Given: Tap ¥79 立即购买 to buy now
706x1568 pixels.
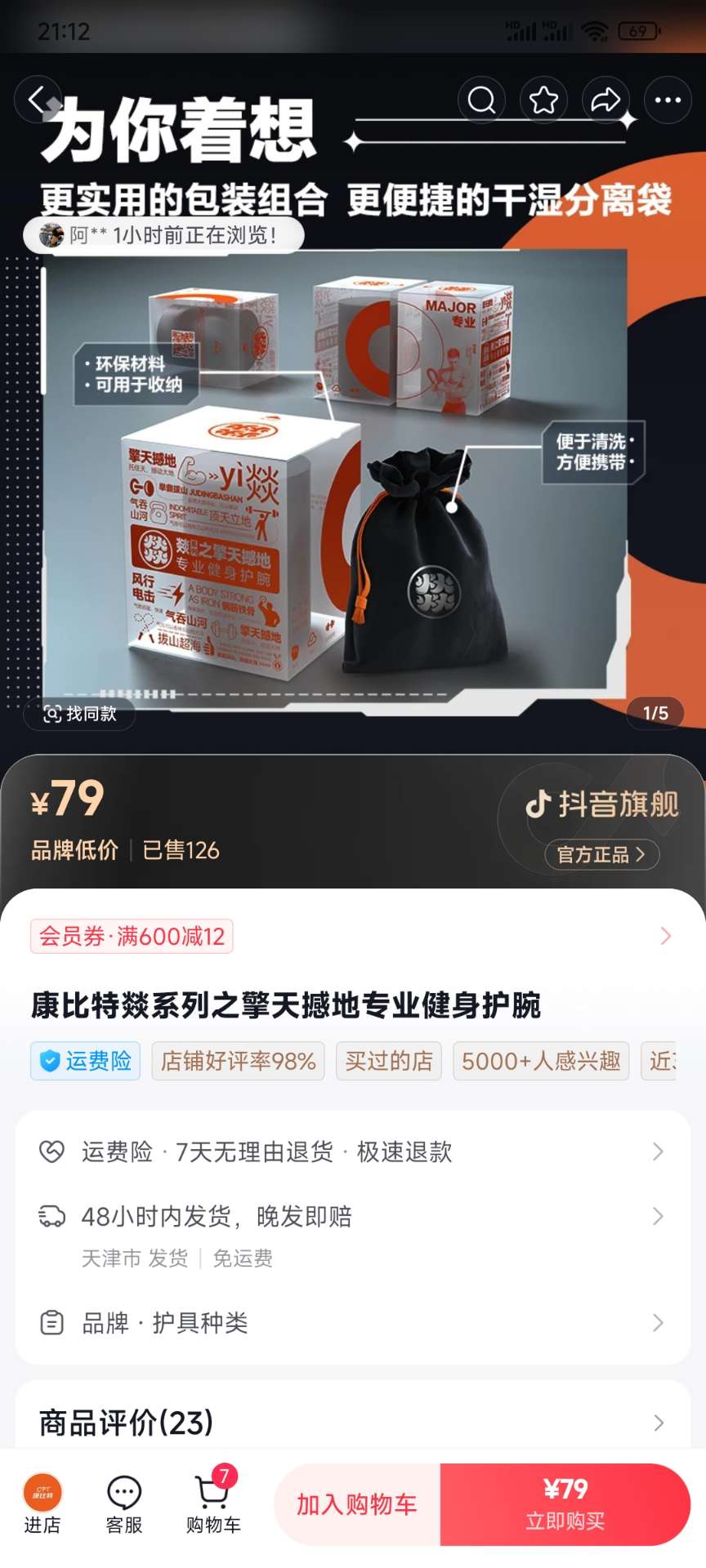Looking at the screenshot, I should (565, 1503).
